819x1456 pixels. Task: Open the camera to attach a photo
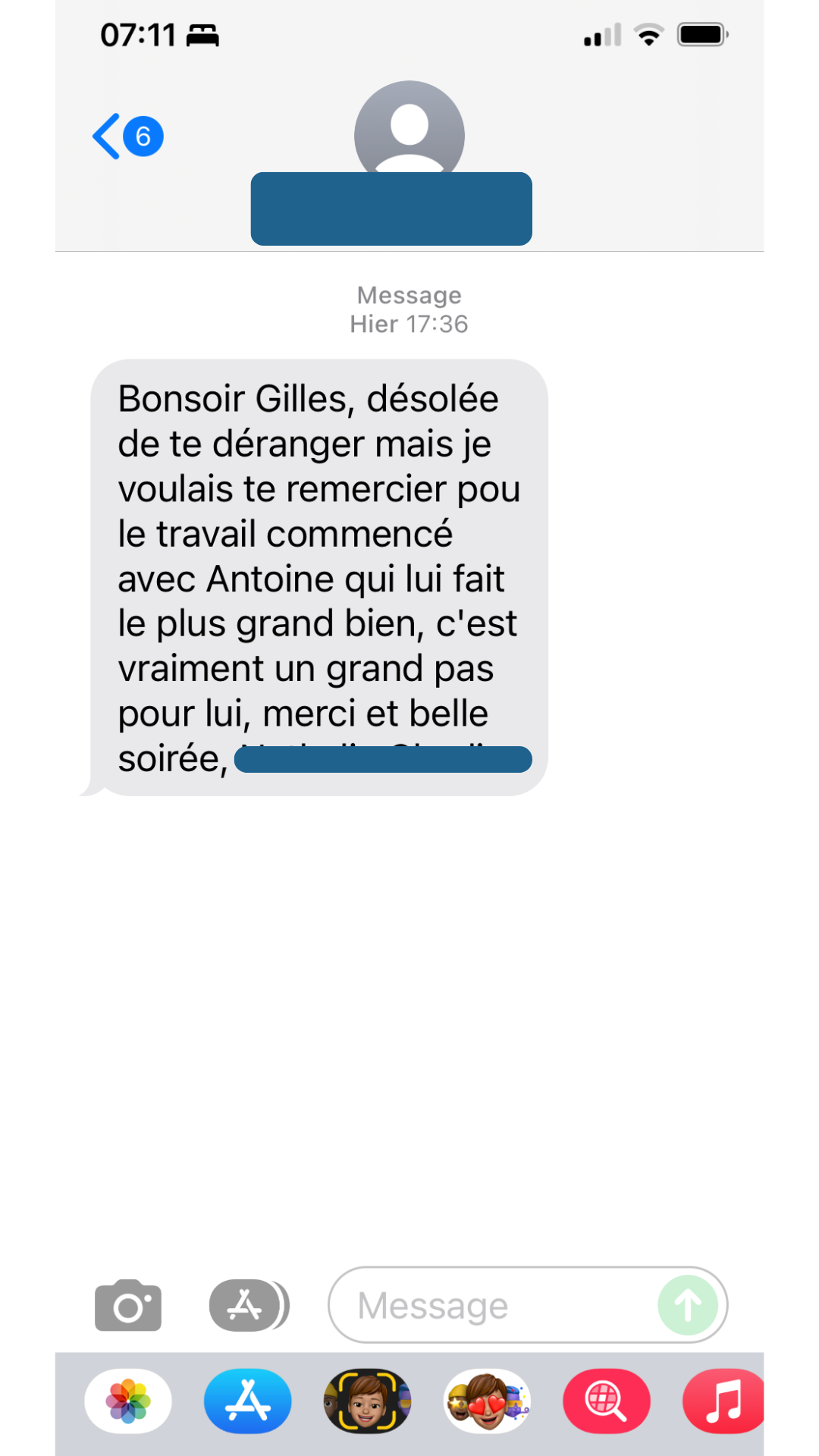click(128, 1305)
